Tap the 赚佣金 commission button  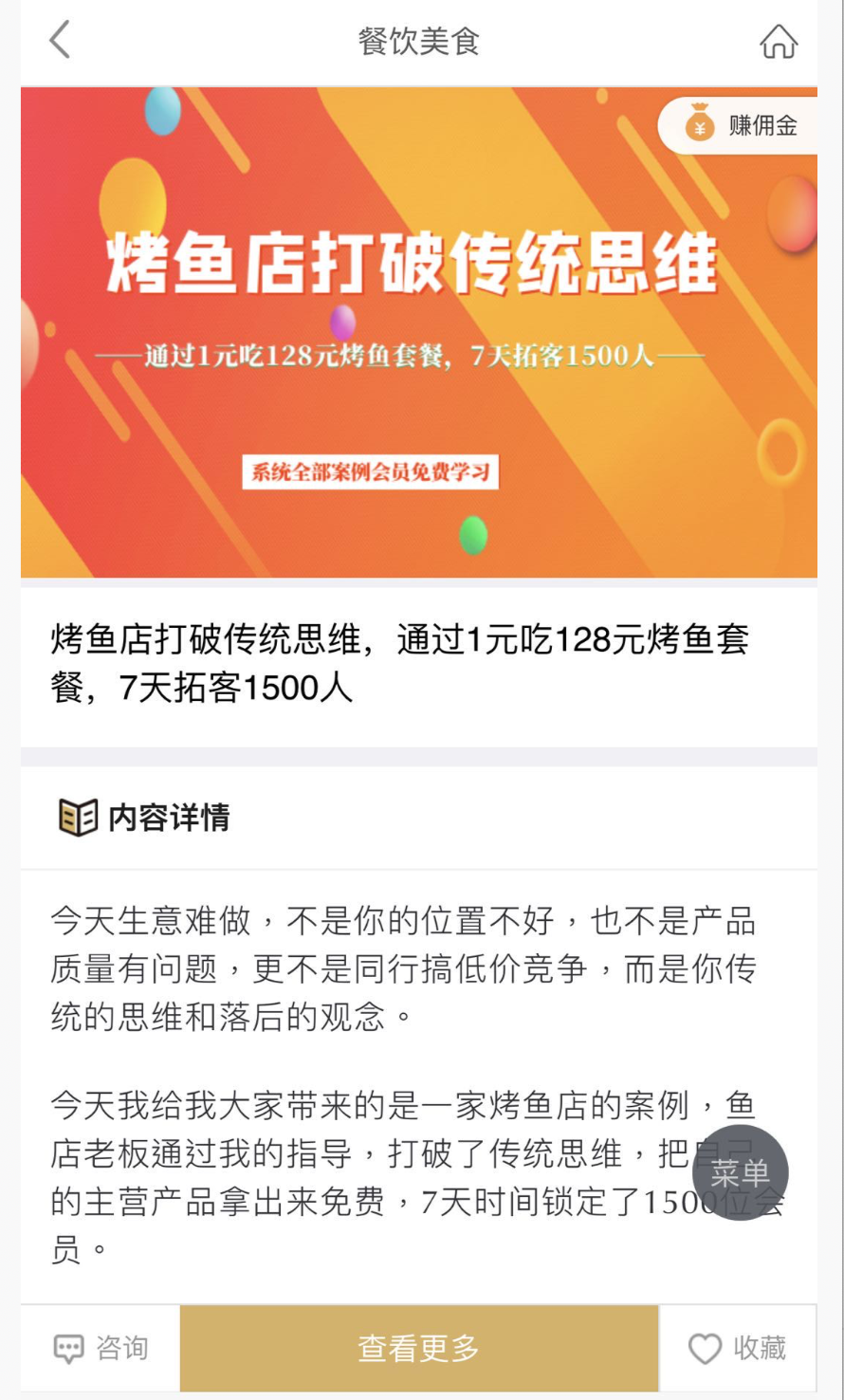pyautogui.click(x=740, y=125)
